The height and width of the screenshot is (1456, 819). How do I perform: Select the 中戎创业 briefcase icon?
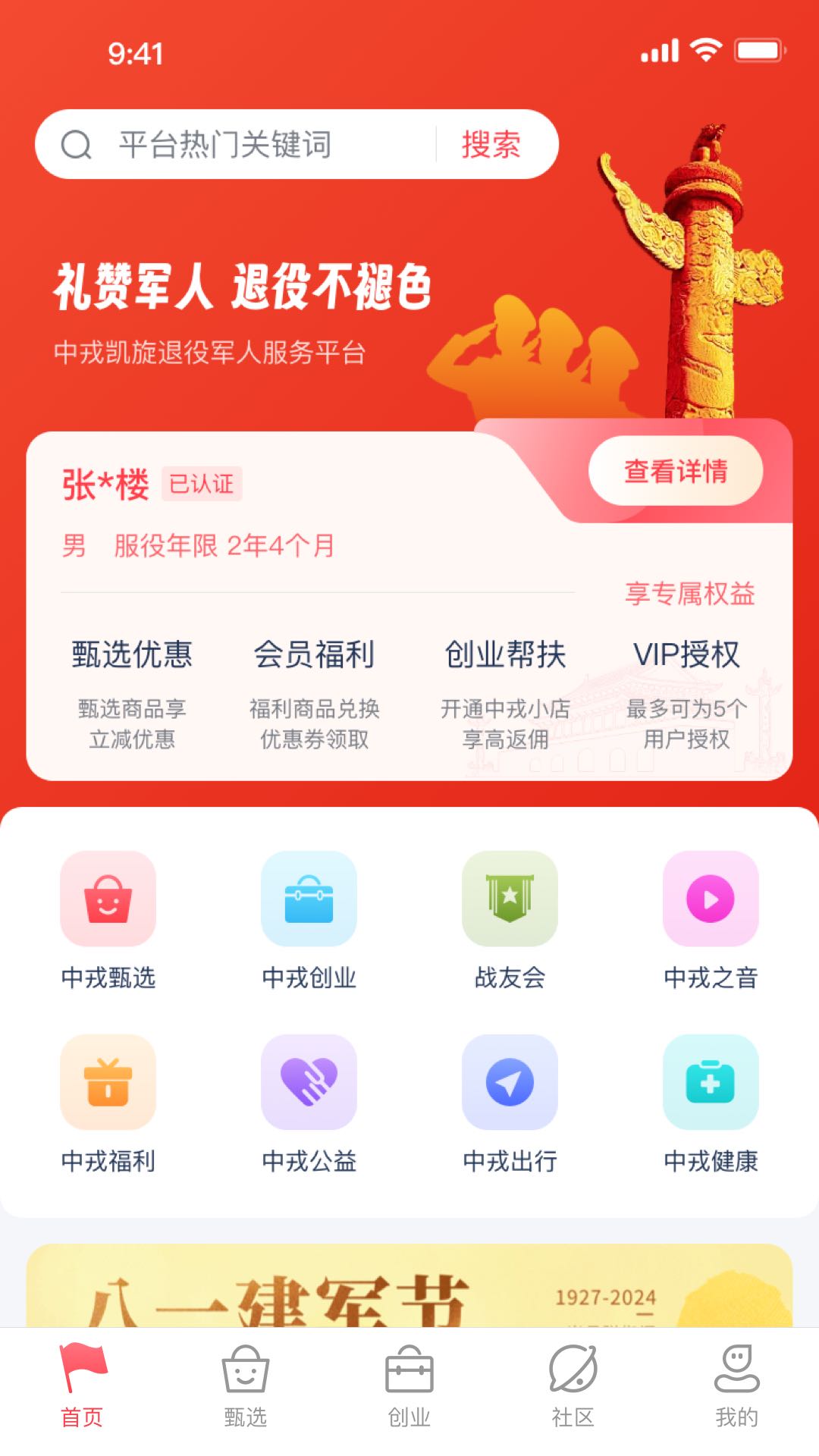pos(309,899)
